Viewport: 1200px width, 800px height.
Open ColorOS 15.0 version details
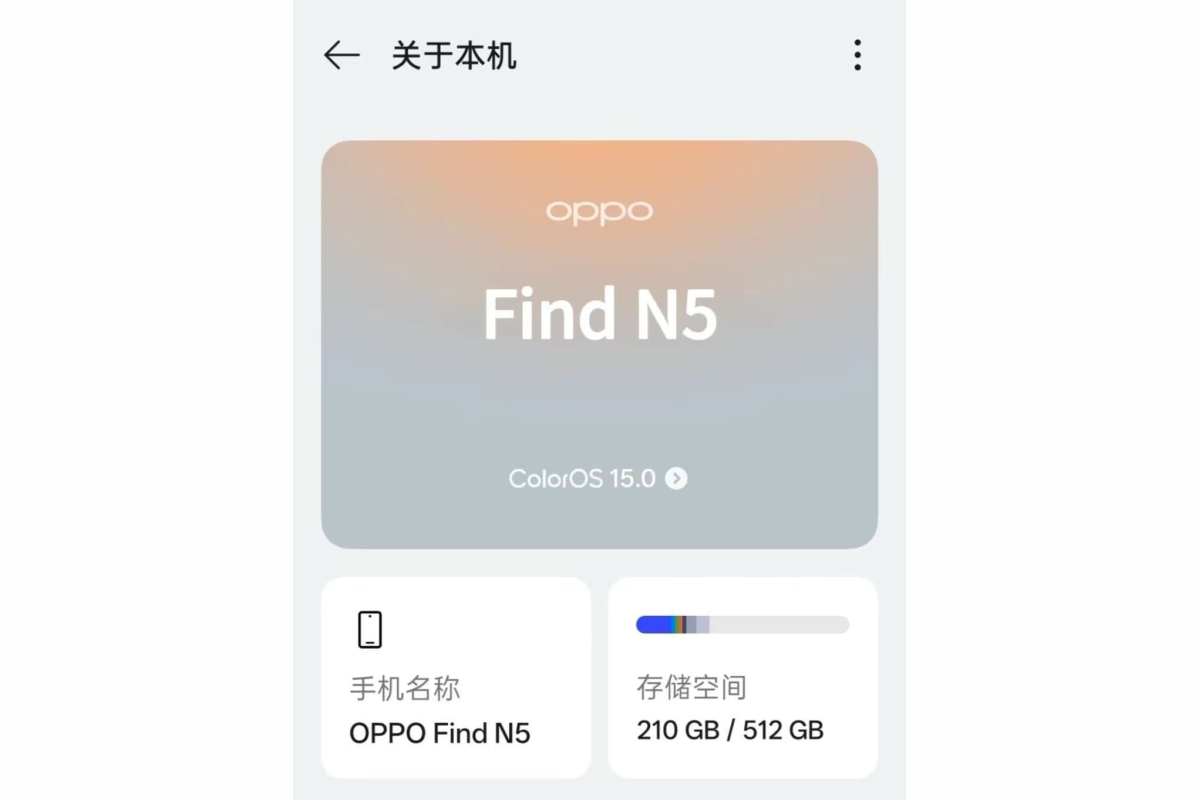point(598,478)
